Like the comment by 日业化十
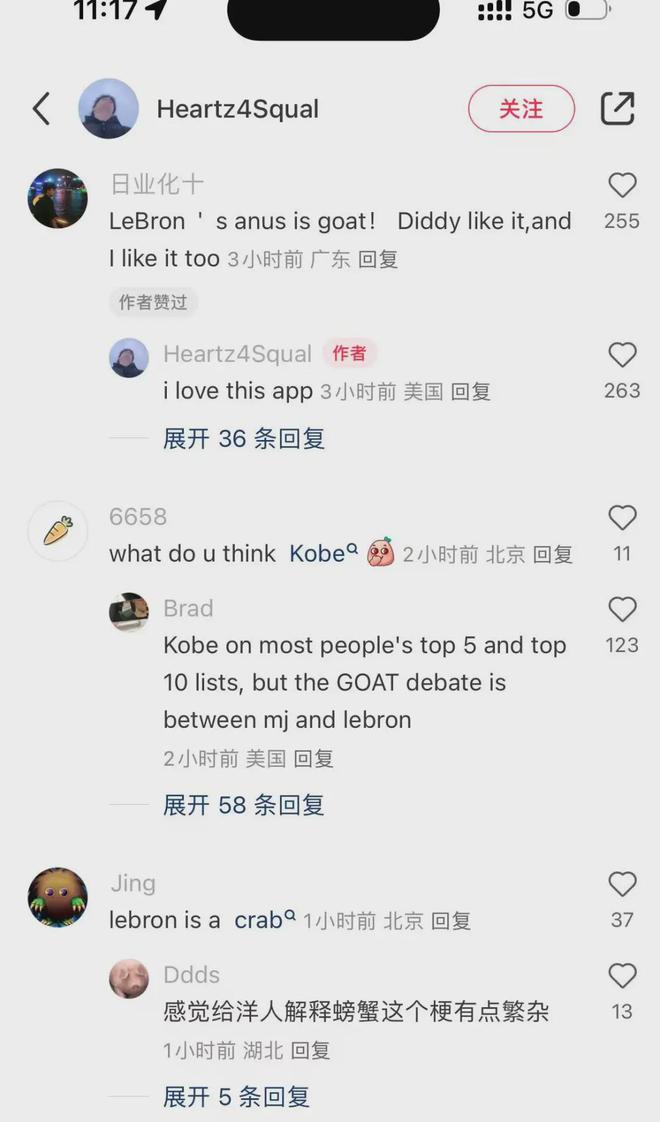 pyautogui.click(x=622, y=185)
